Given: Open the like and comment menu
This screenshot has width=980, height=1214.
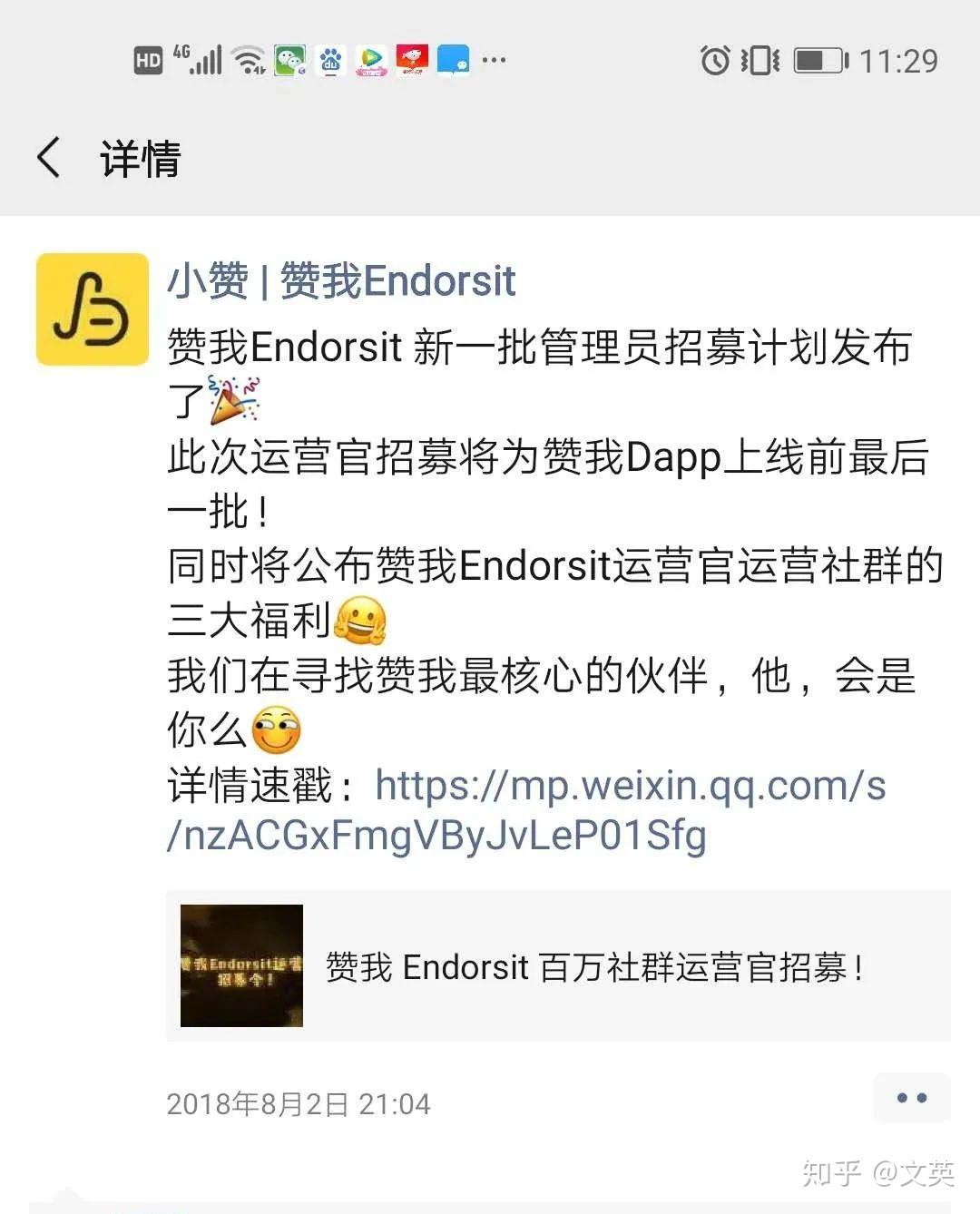Looking at the screenshot, I should click(911, 1098).
